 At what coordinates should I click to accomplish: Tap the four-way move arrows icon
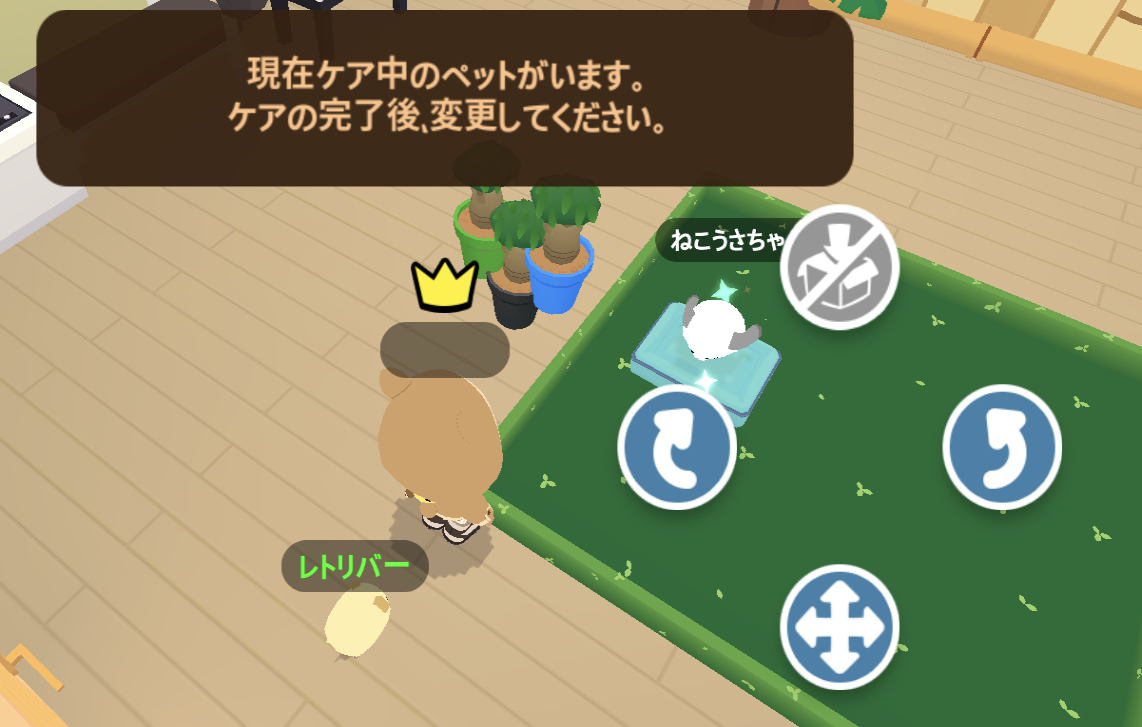[x=839, y=627]
